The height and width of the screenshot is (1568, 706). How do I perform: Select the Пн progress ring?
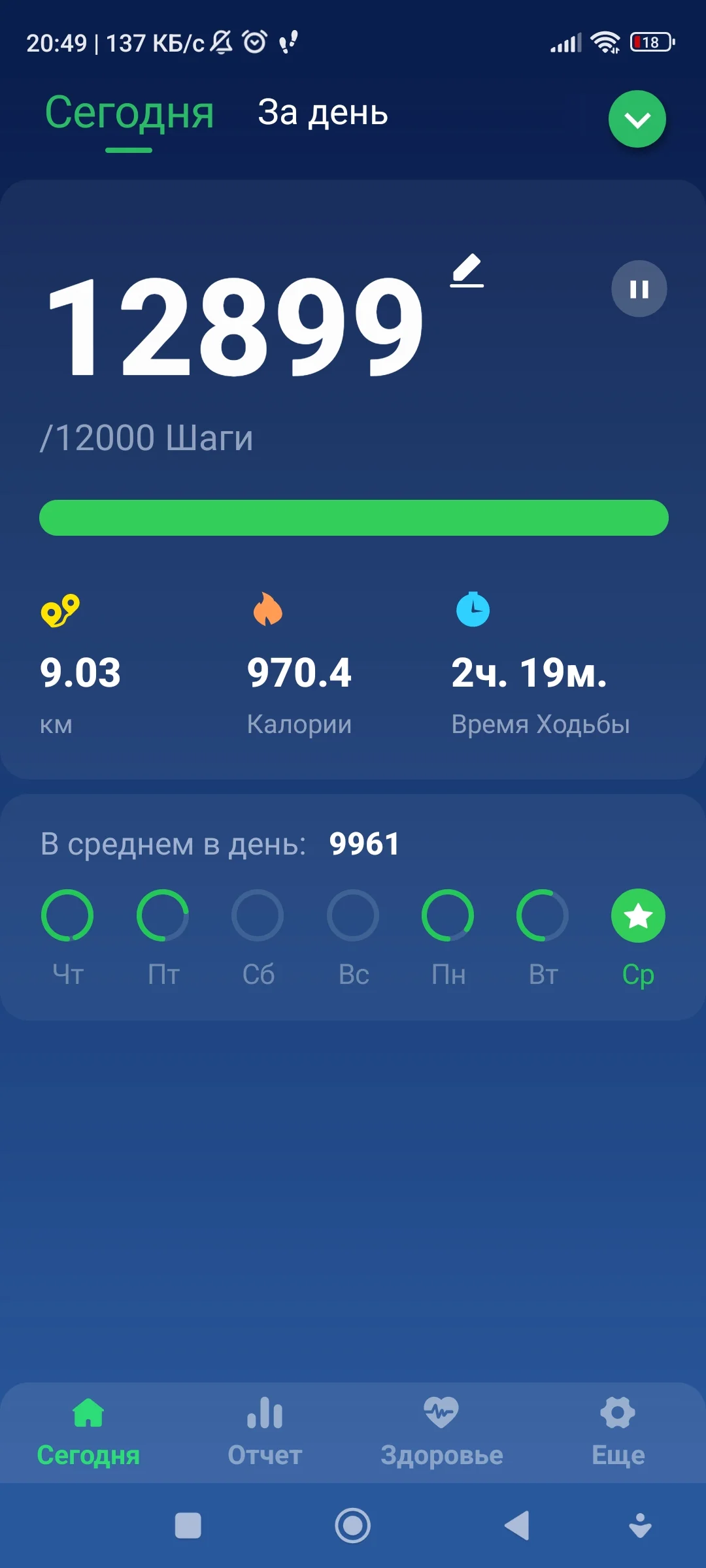pos(448,915)
